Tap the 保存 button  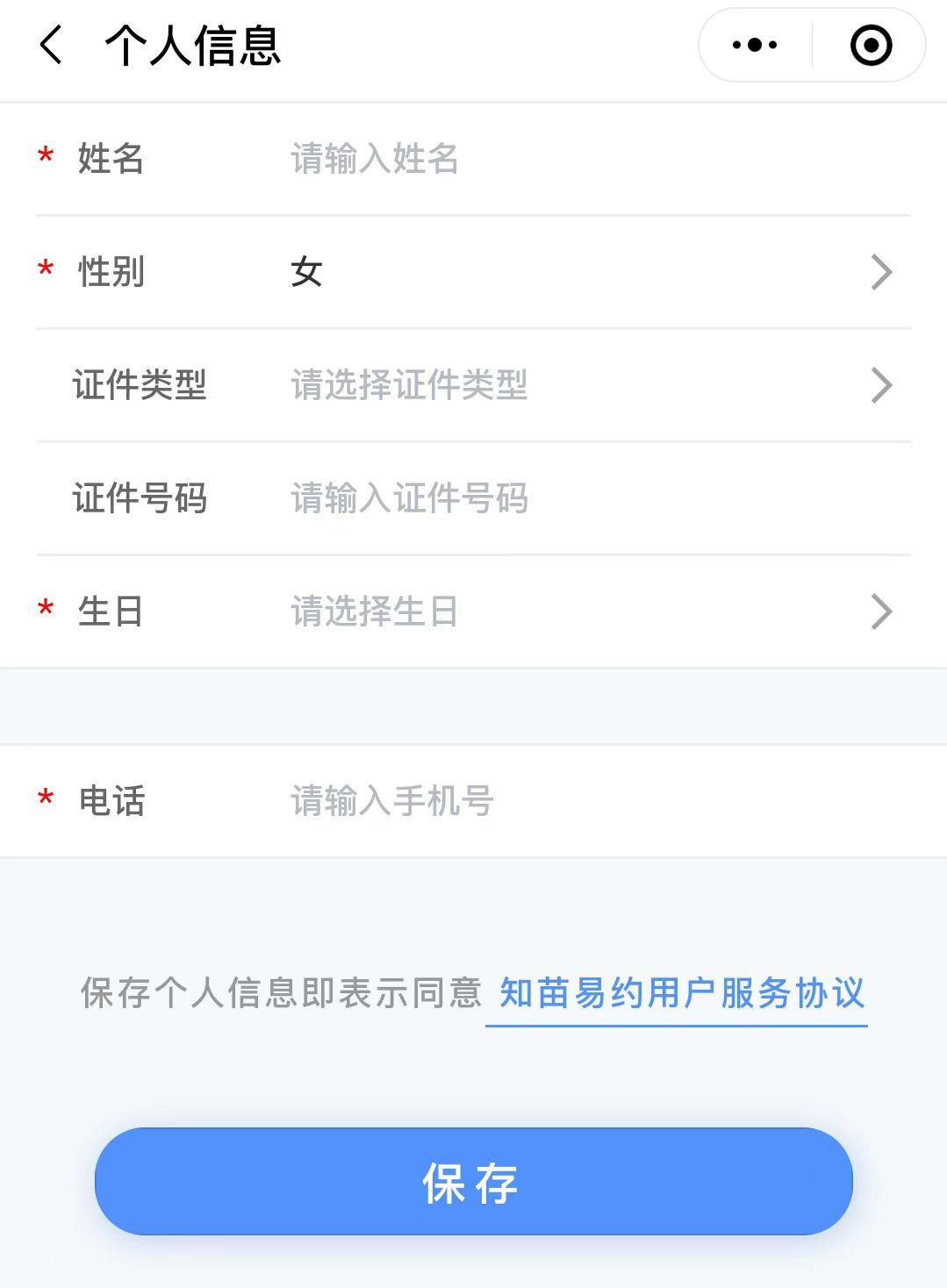[473, 1182]
